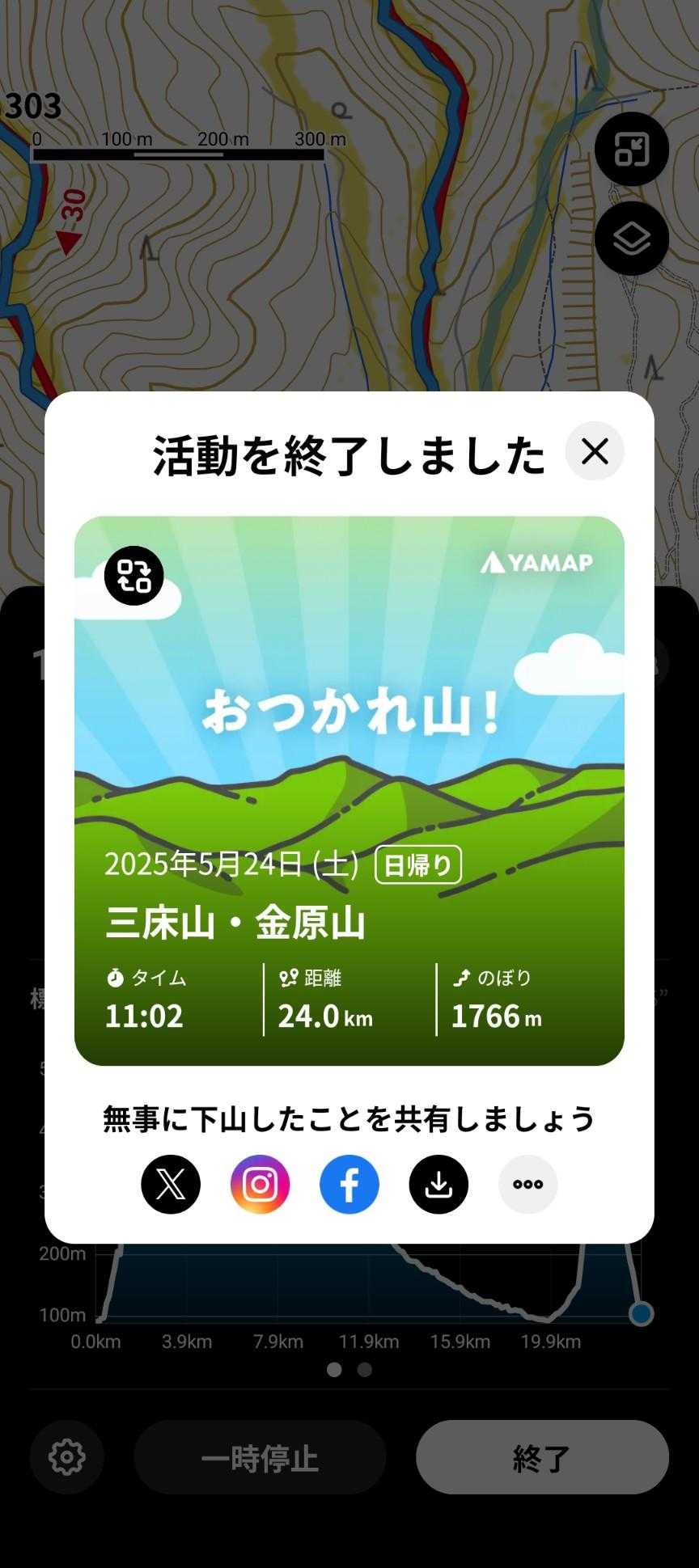The height and width of the screenshot is (1568, 699).
Task: Tap the 一時停止 pause button
Action: (260, 1457)
